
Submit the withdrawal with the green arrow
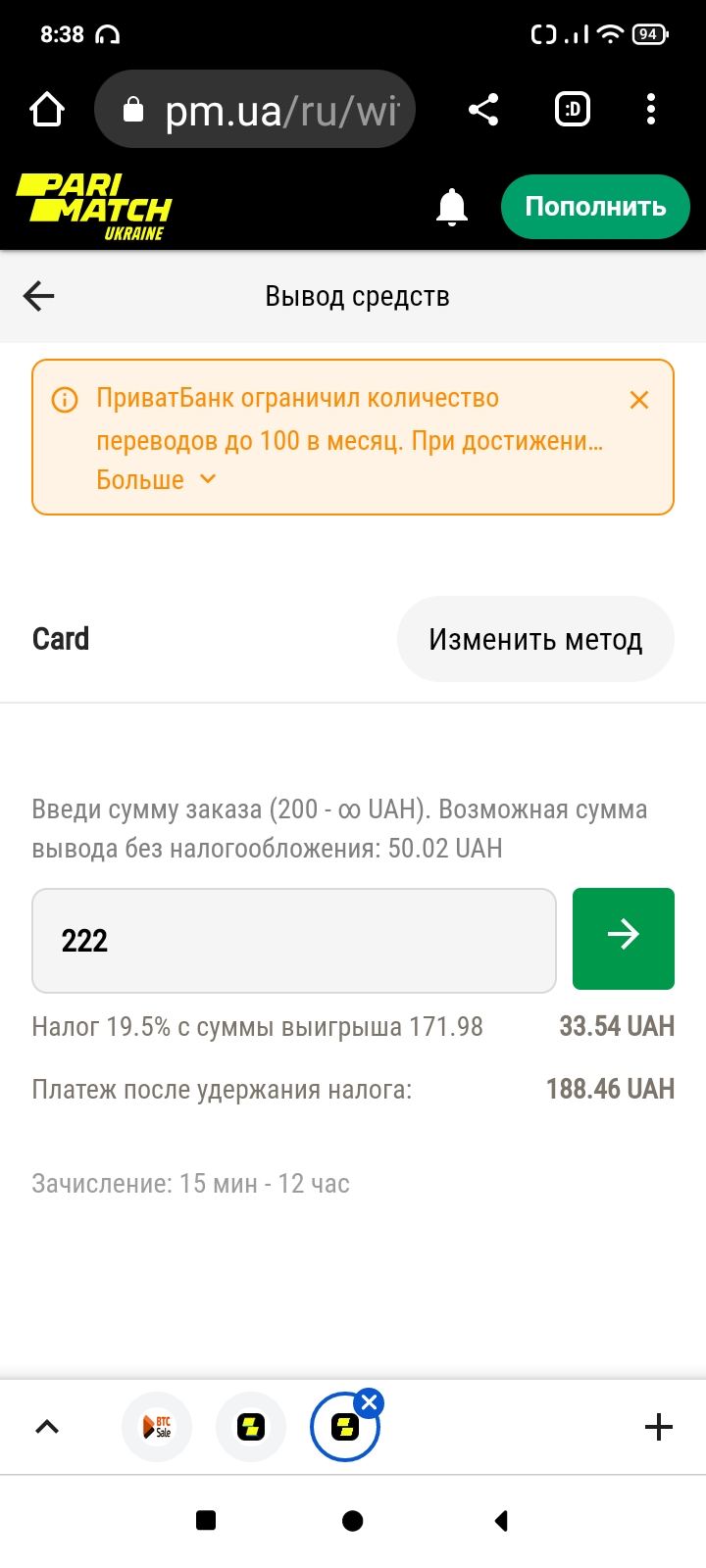click(624, 939)
